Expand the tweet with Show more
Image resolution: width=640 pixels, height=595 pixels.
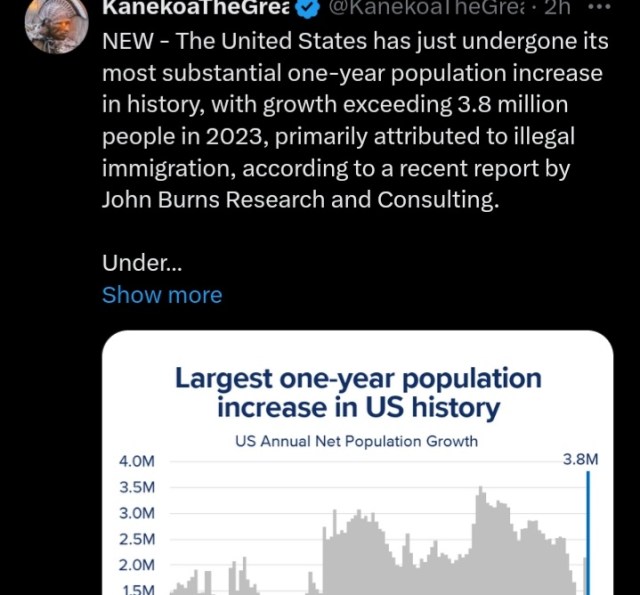pyautogui.click(x=162, y=295)
